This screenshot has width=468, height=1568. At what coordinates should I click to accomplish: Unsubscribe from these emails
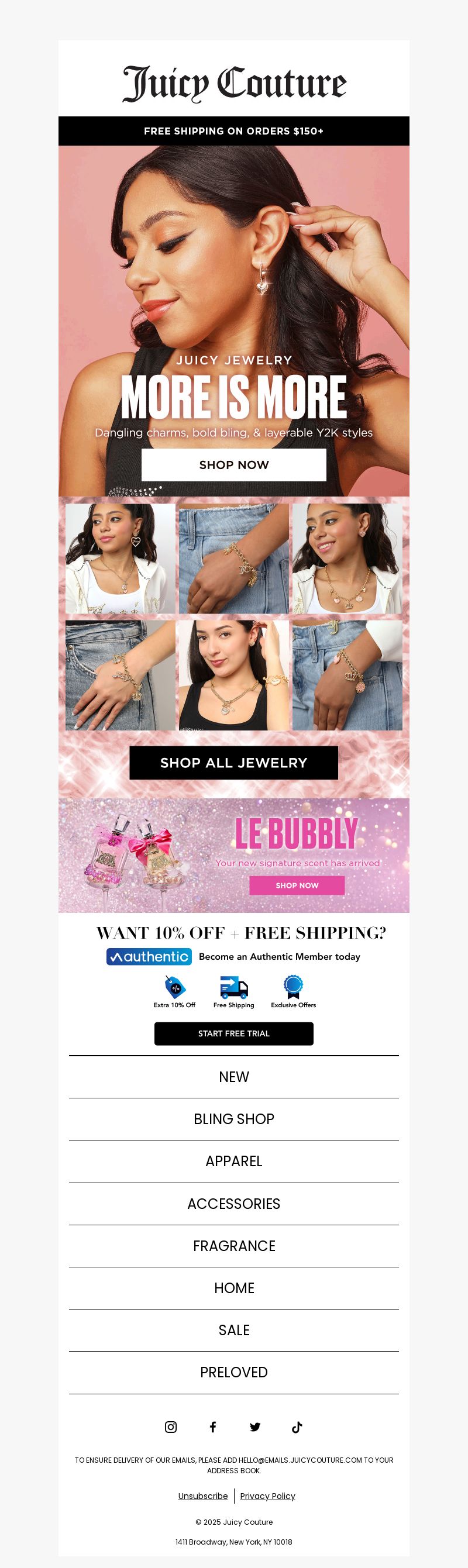(x=202, y=1495)
